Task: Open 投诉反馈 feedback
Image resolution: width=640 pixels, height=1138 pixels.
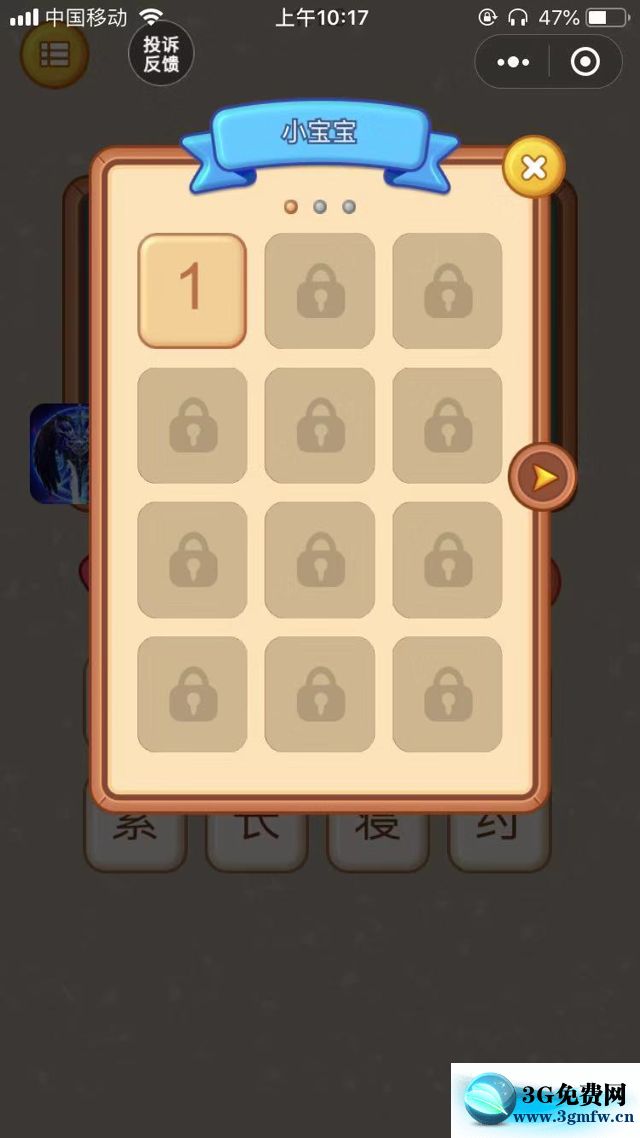Action: point(161,54)
